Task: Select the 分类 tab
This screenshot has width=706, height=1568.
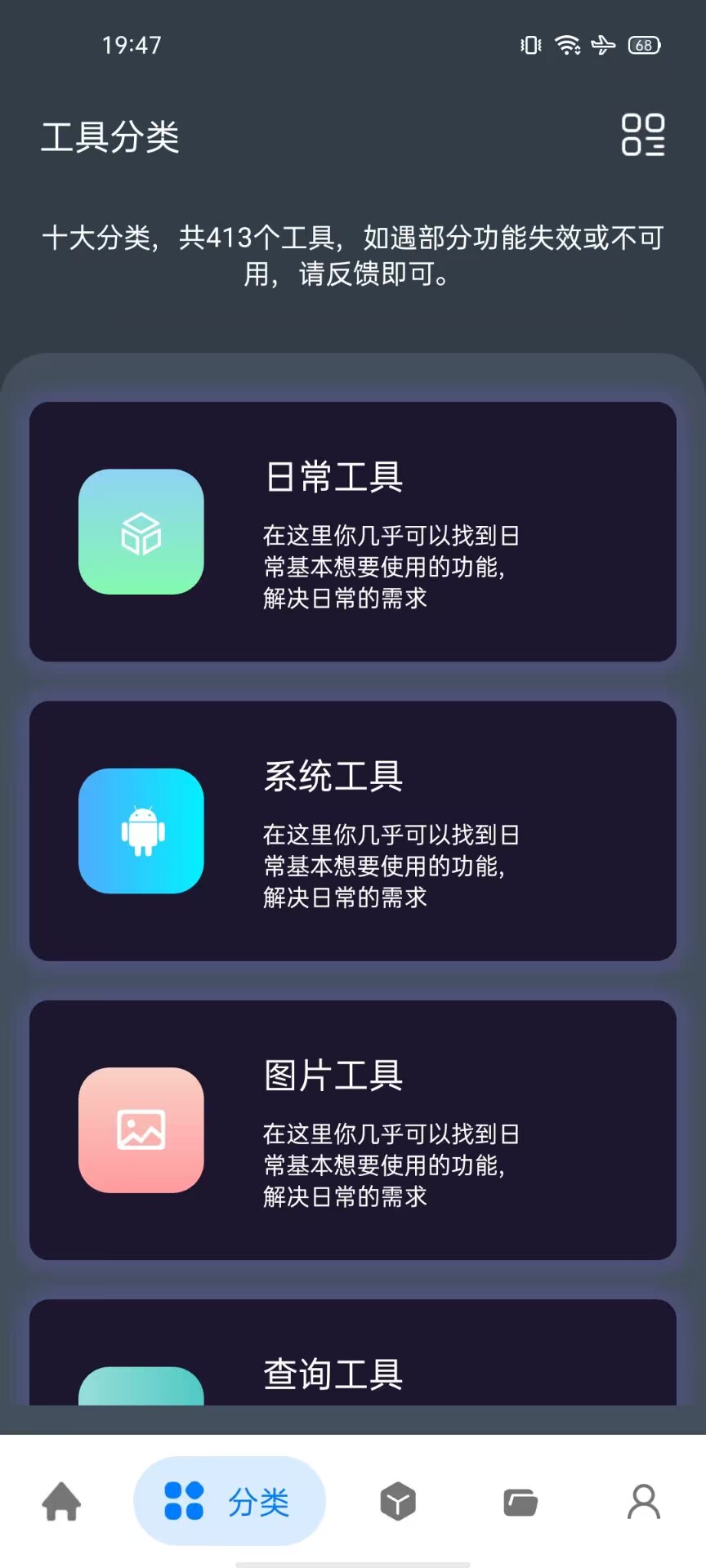Action: coord(230,1502)
